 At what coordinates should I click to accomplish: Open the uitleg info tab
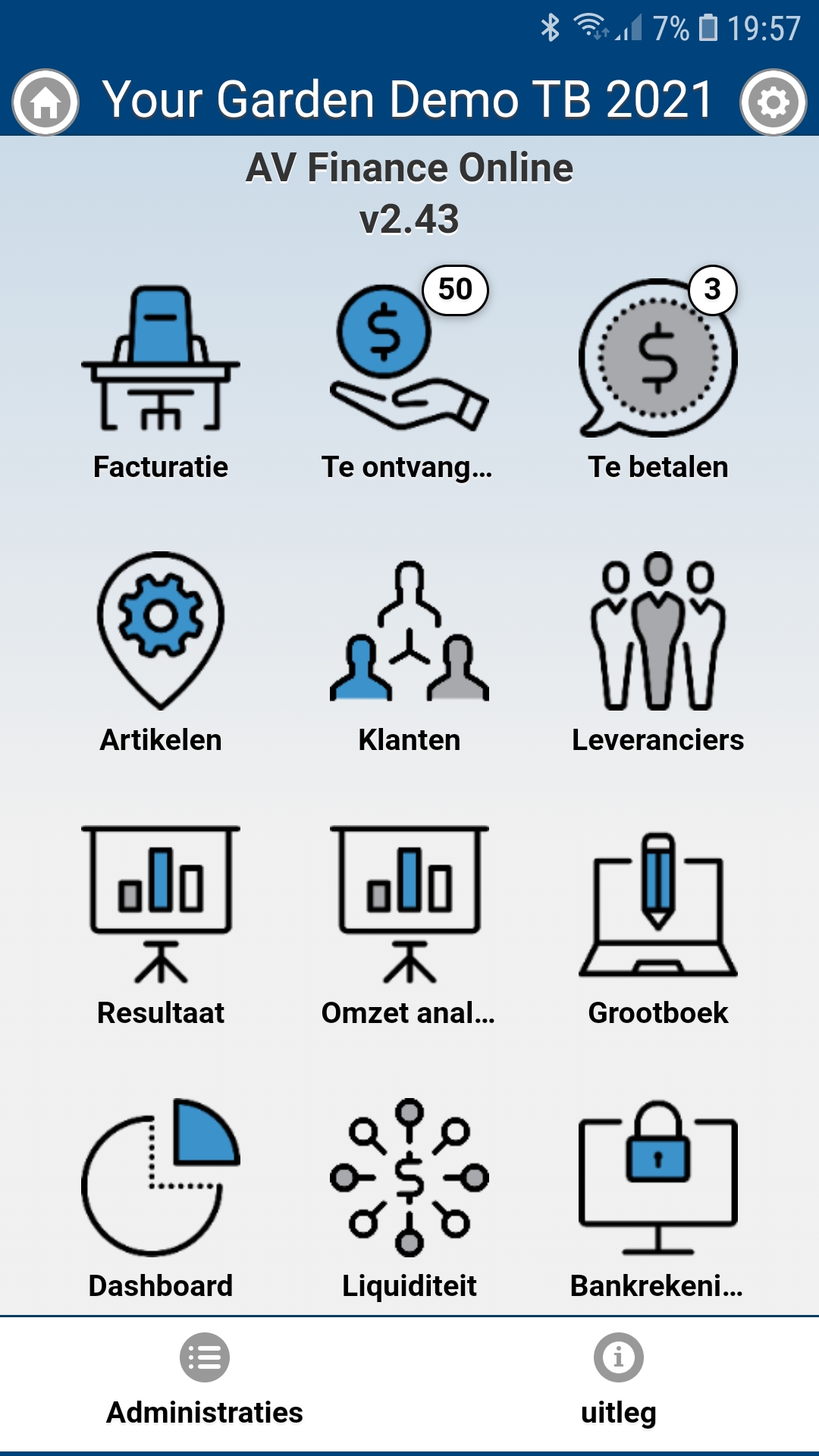pyautogui.click(x=618, y=1380)
